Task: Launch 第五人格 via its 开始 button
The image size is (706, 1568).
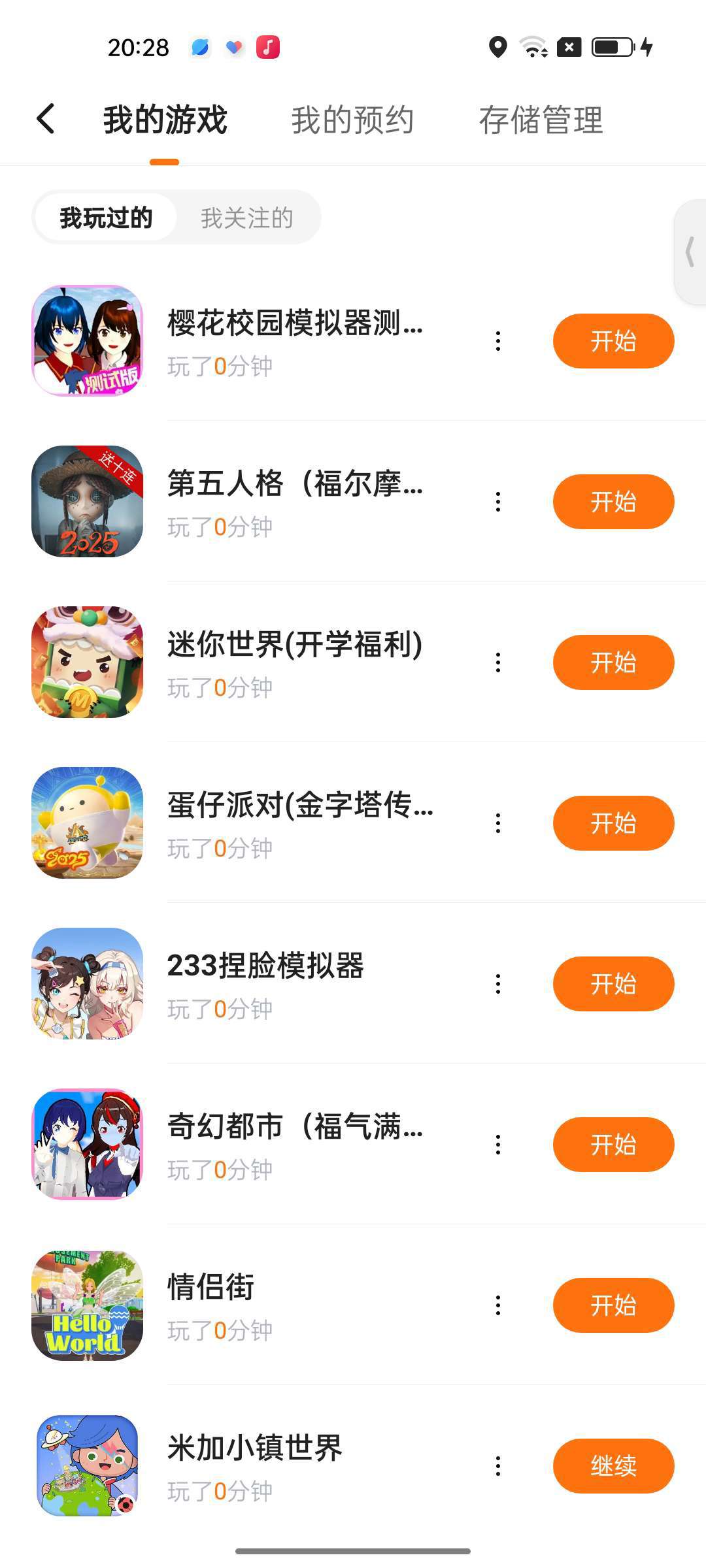Action: point(613,502)
